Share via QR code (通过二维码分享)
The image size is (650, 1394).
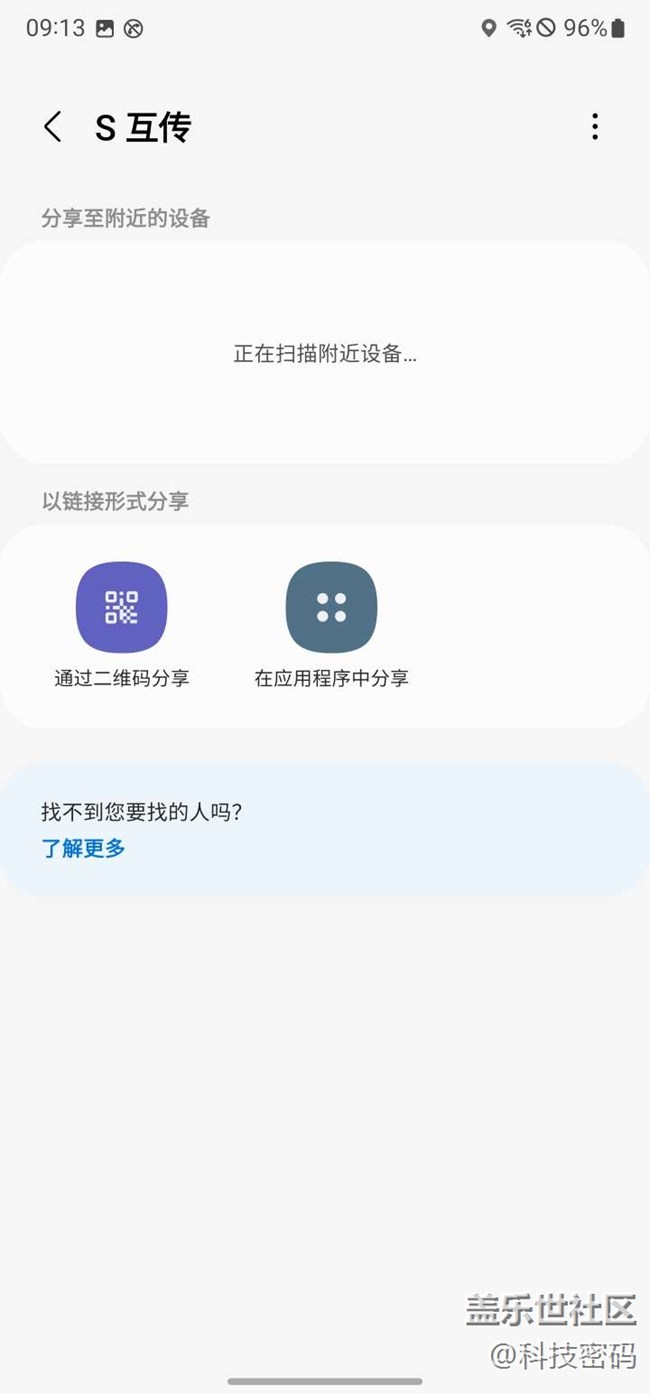tap(121, 608)
